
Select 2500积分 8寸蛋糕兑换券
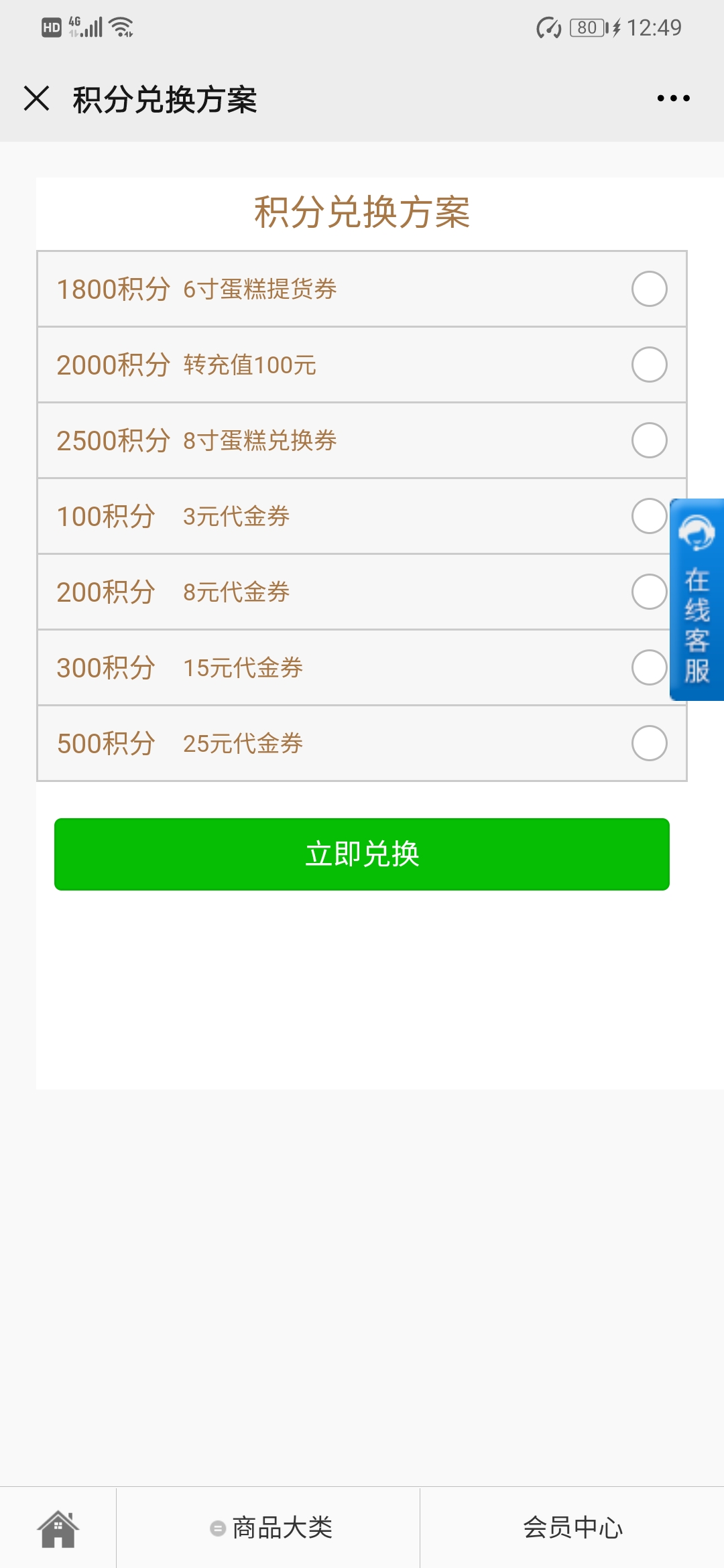(x=362, y=440)
